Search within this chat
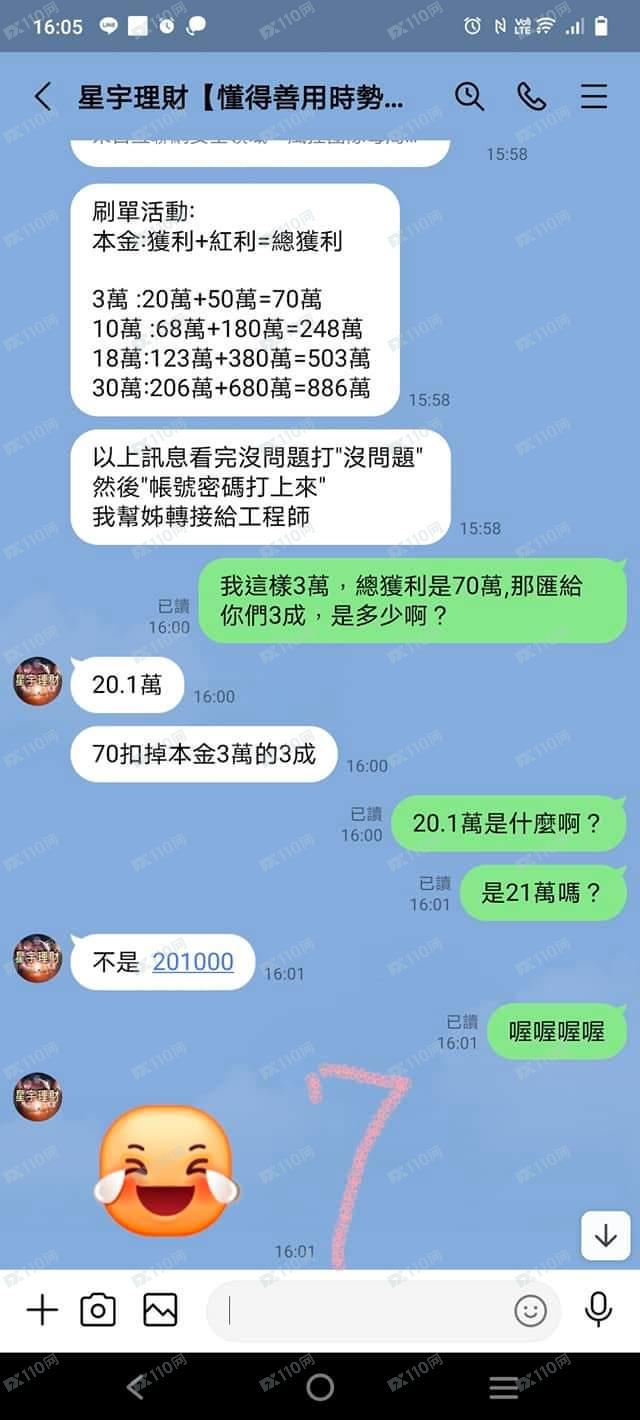640x1420 pixels. [469, 96]
